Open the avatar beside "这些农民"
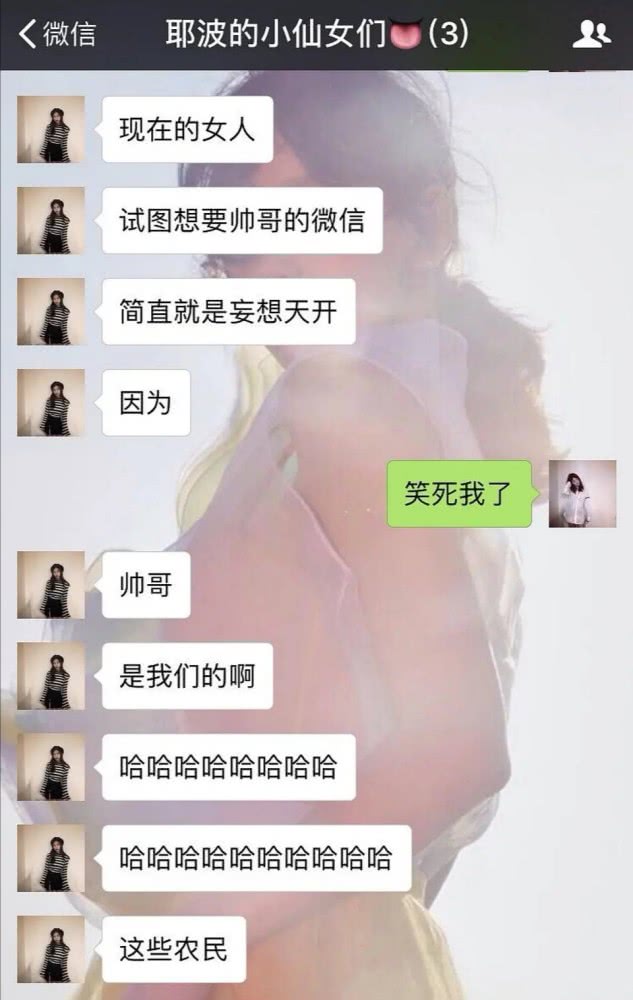This screenshot has width=633, height=1000. click(51, 948)
